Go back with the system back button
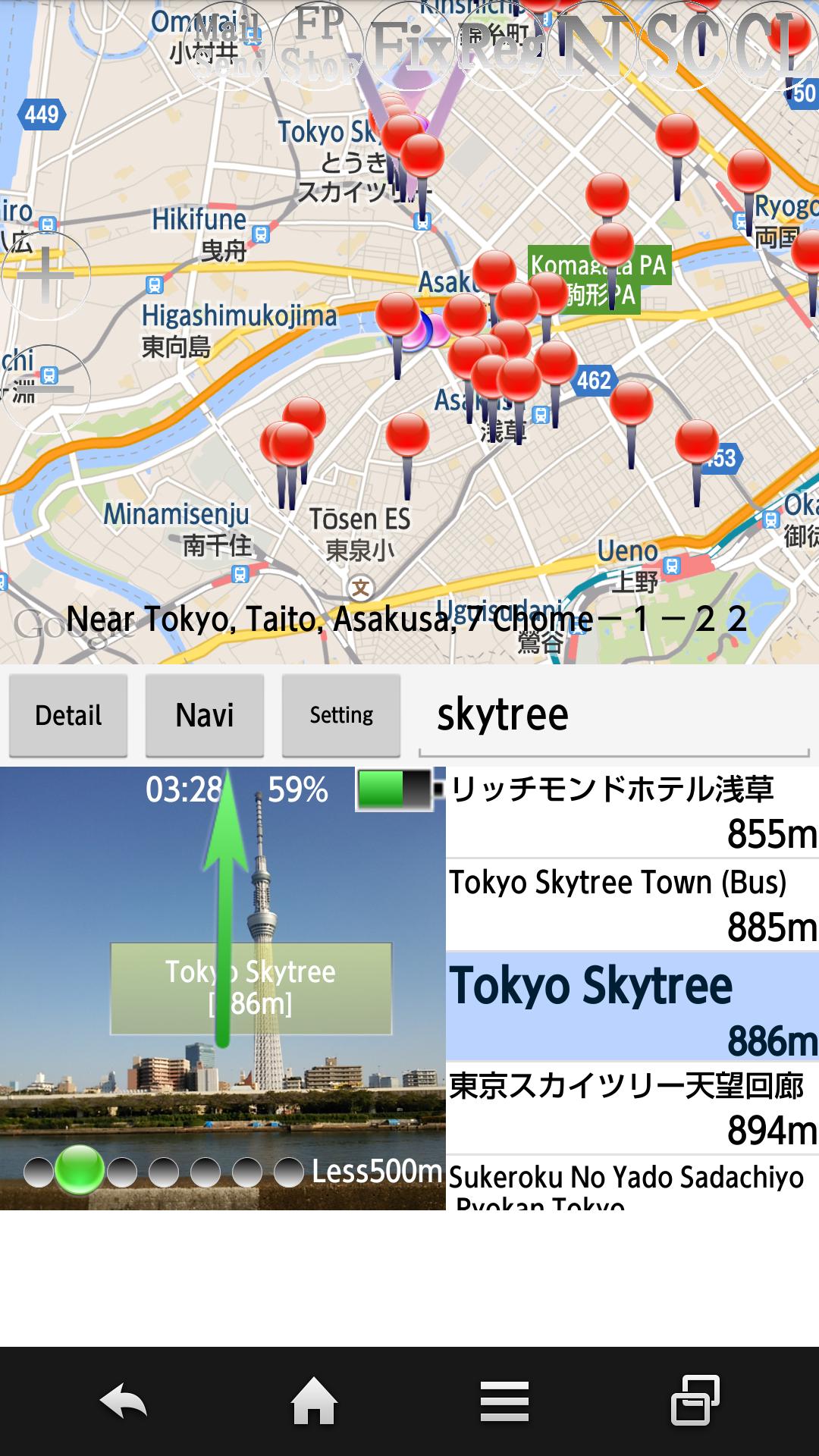 (124, 1401)
